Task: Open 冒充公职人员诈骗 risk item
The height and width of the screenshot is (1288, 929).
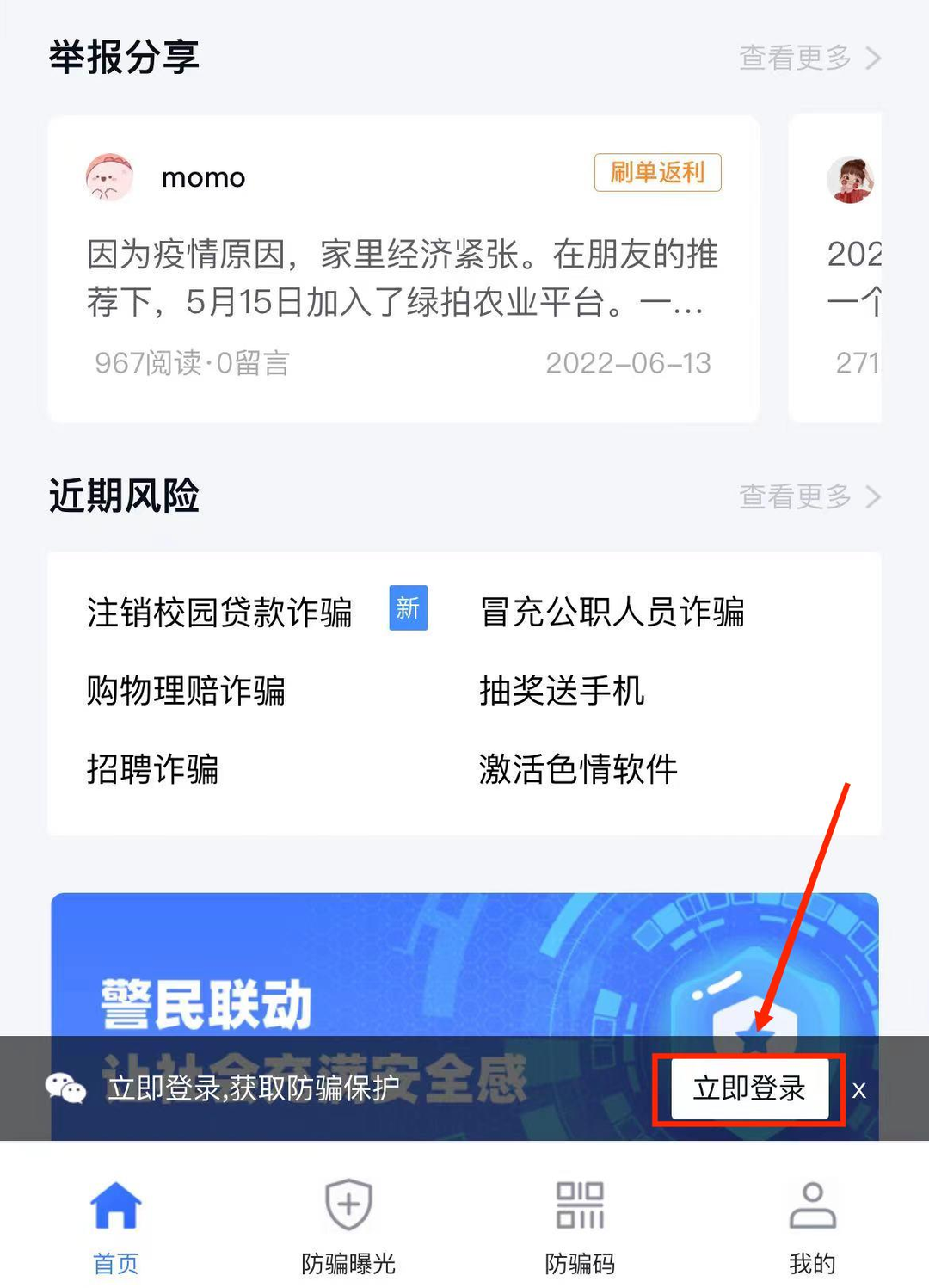Action: (612, 613)
